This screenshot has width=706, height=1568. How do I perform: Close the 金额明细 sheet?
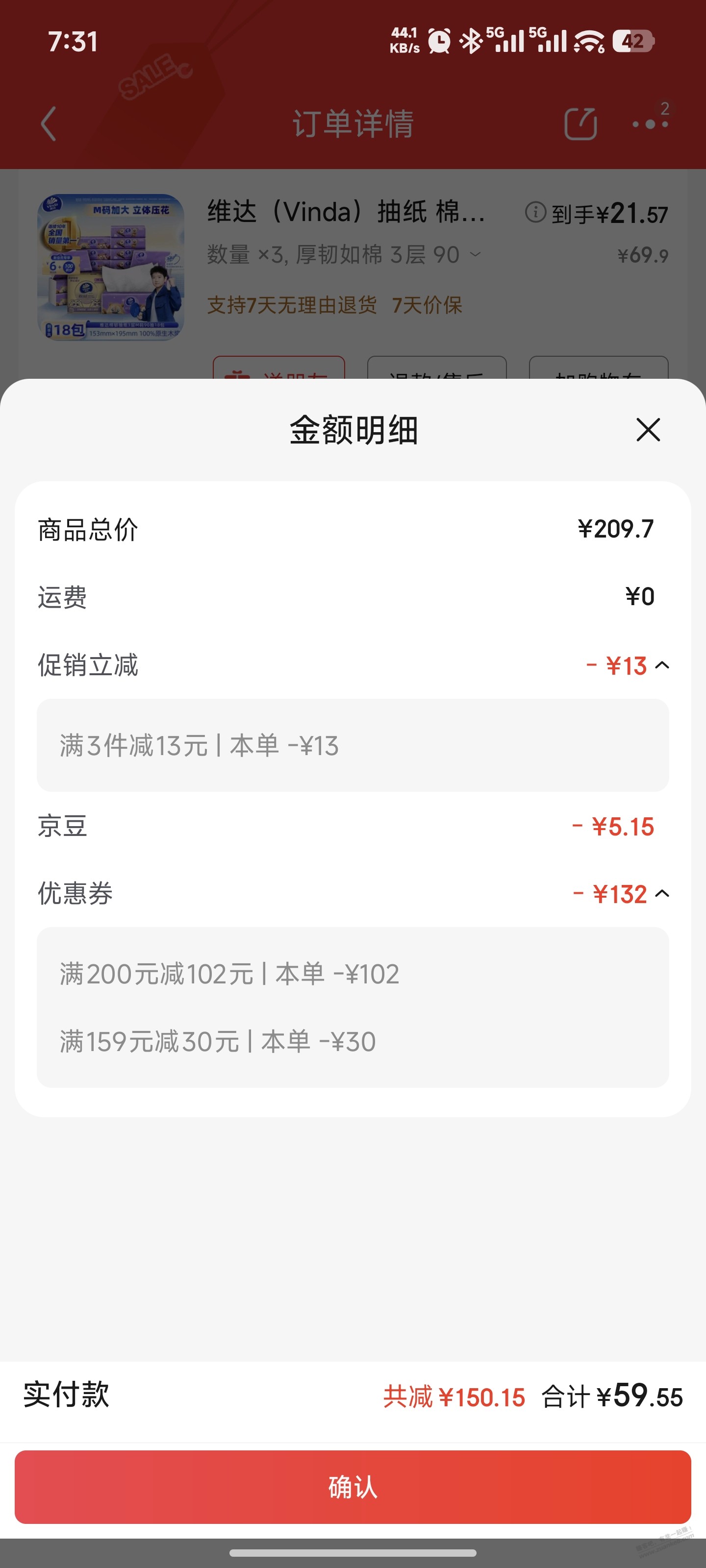pyautogui.click(x=648, y=430)
